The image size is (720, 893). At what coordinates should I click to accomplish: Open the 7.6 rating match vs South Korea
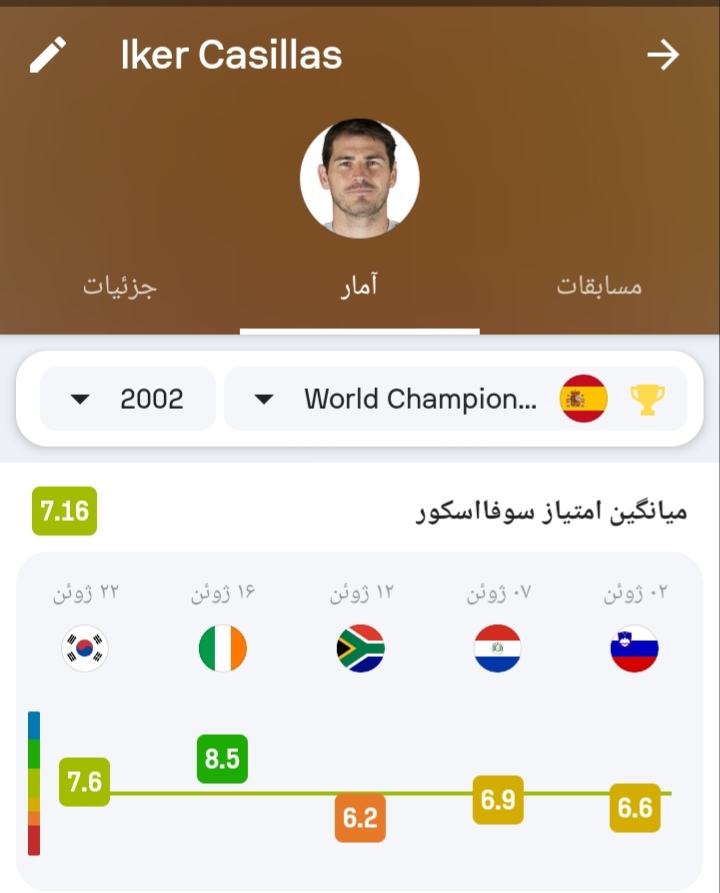click(x=84, y=781)
